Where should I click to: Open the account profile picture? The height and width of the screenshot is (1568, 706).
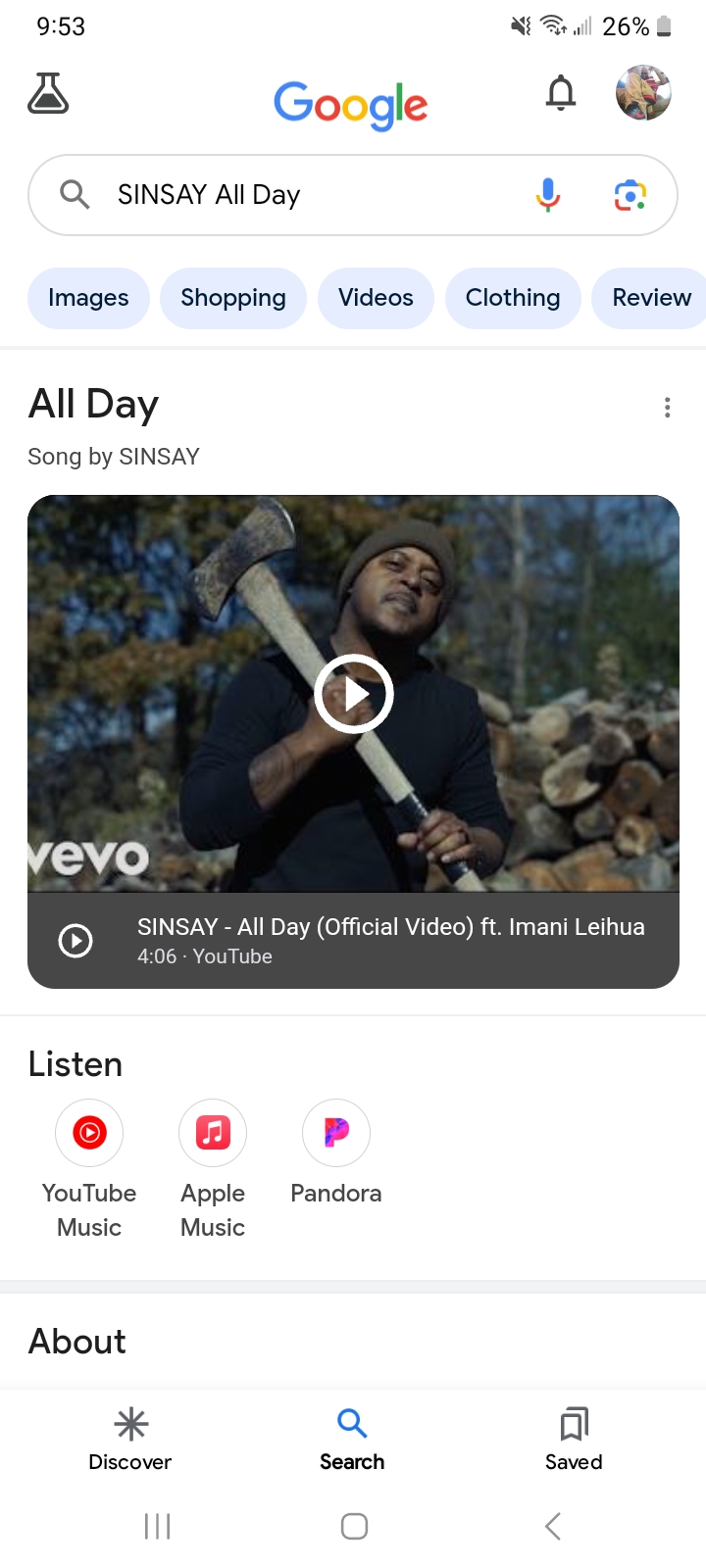643,93
